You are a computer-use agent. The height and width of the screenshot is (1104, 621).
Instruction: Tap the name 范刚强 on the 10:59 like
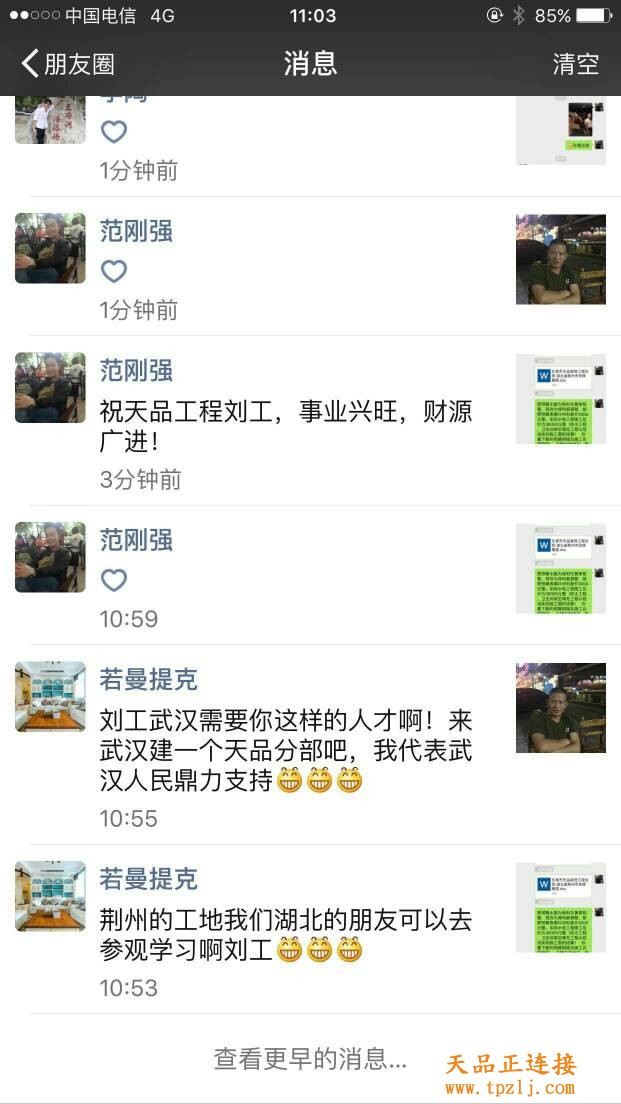pos(136,541)
